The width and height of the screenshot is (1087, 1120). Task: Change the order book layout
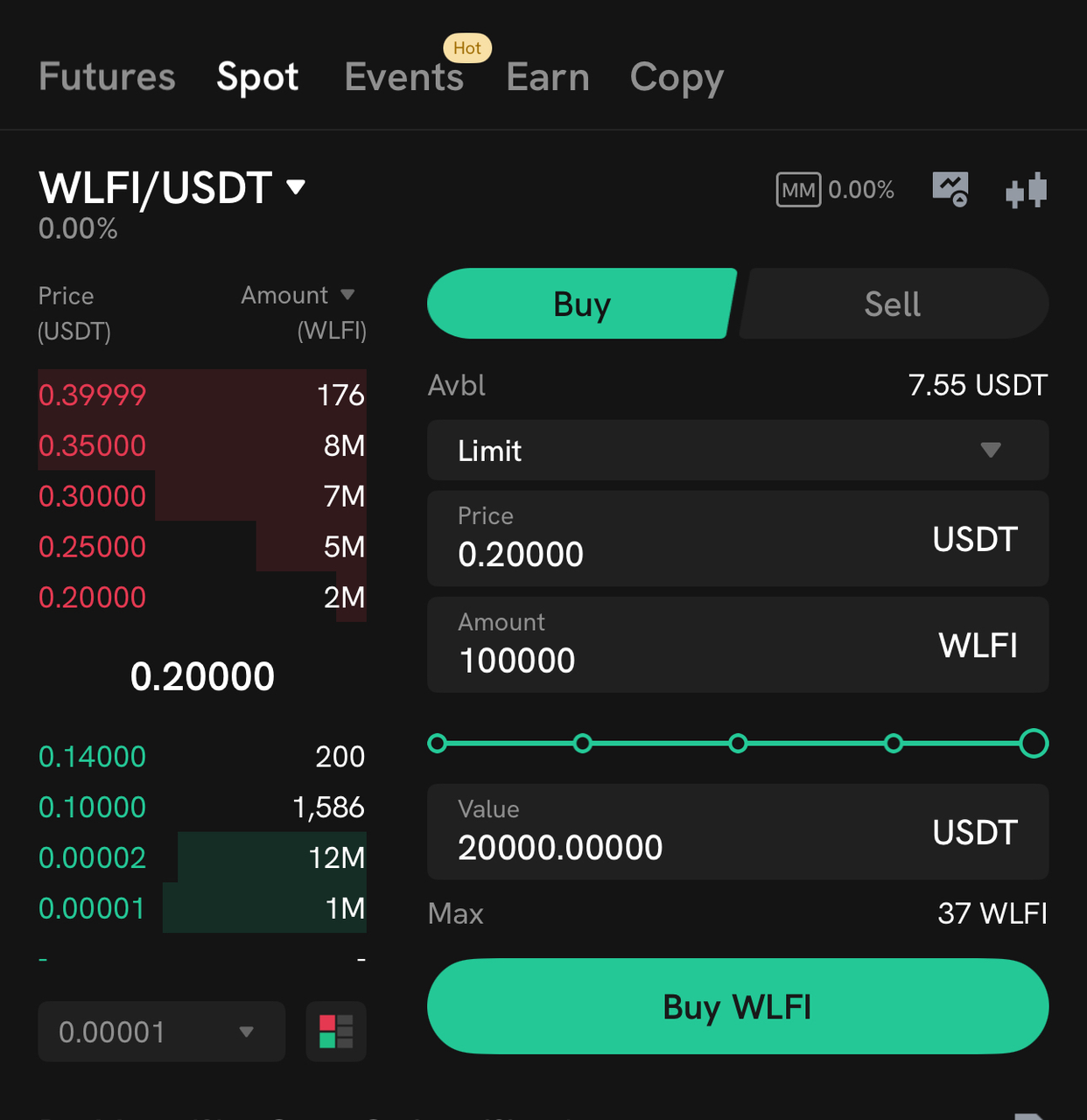point(336,1032)
